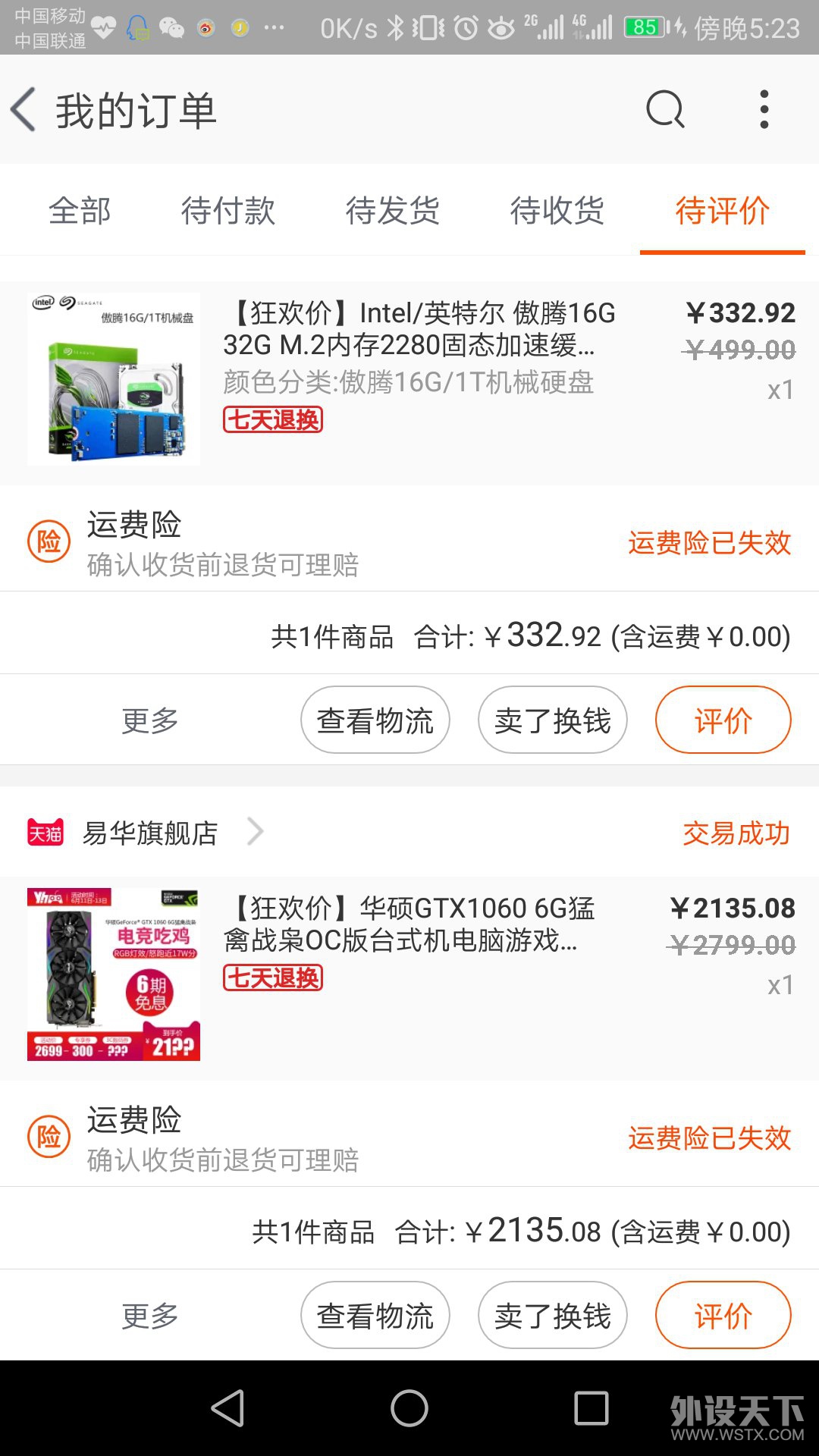Switch to the 全部 tab
This screenshot has width=819, height=1456.
[80, 211]
